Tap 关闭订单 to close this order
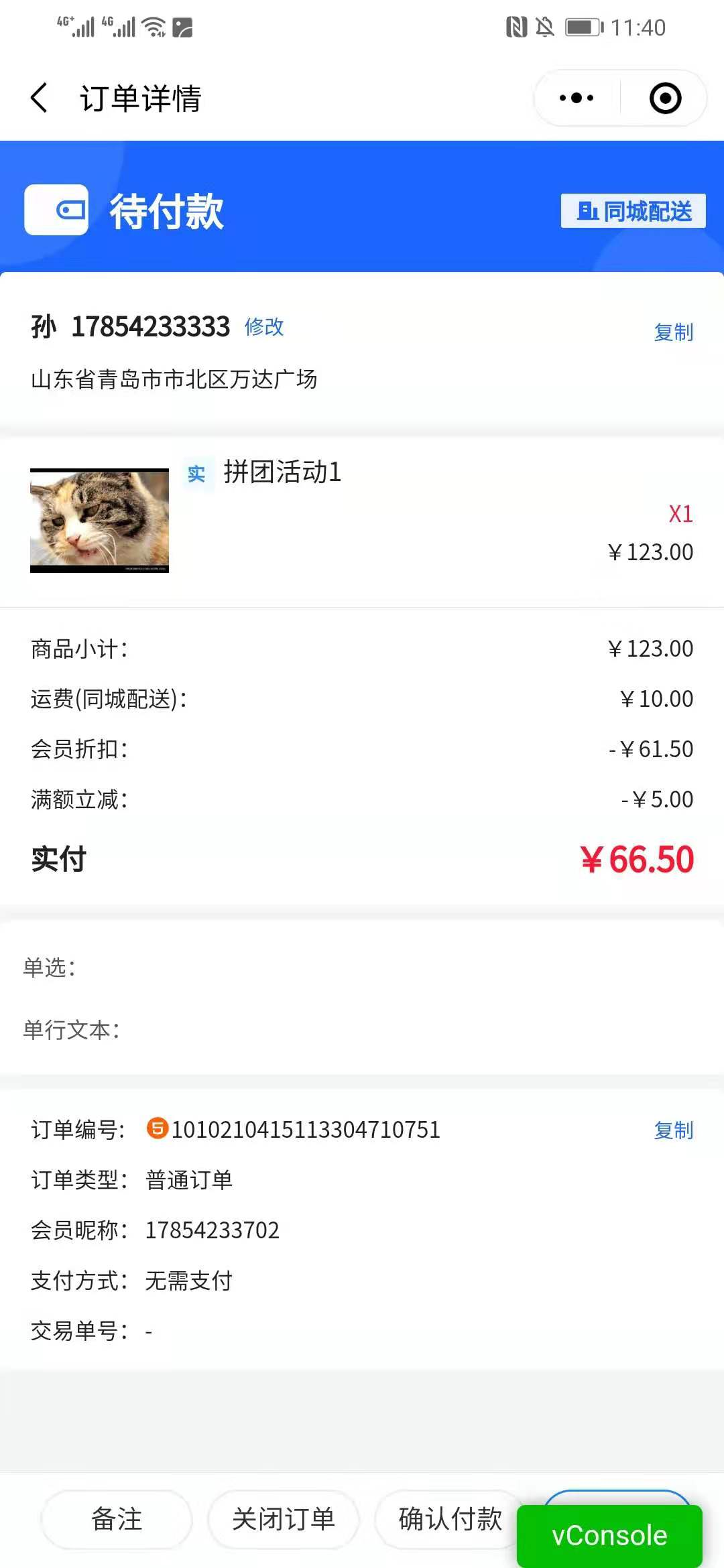 tap(283, 1519)
